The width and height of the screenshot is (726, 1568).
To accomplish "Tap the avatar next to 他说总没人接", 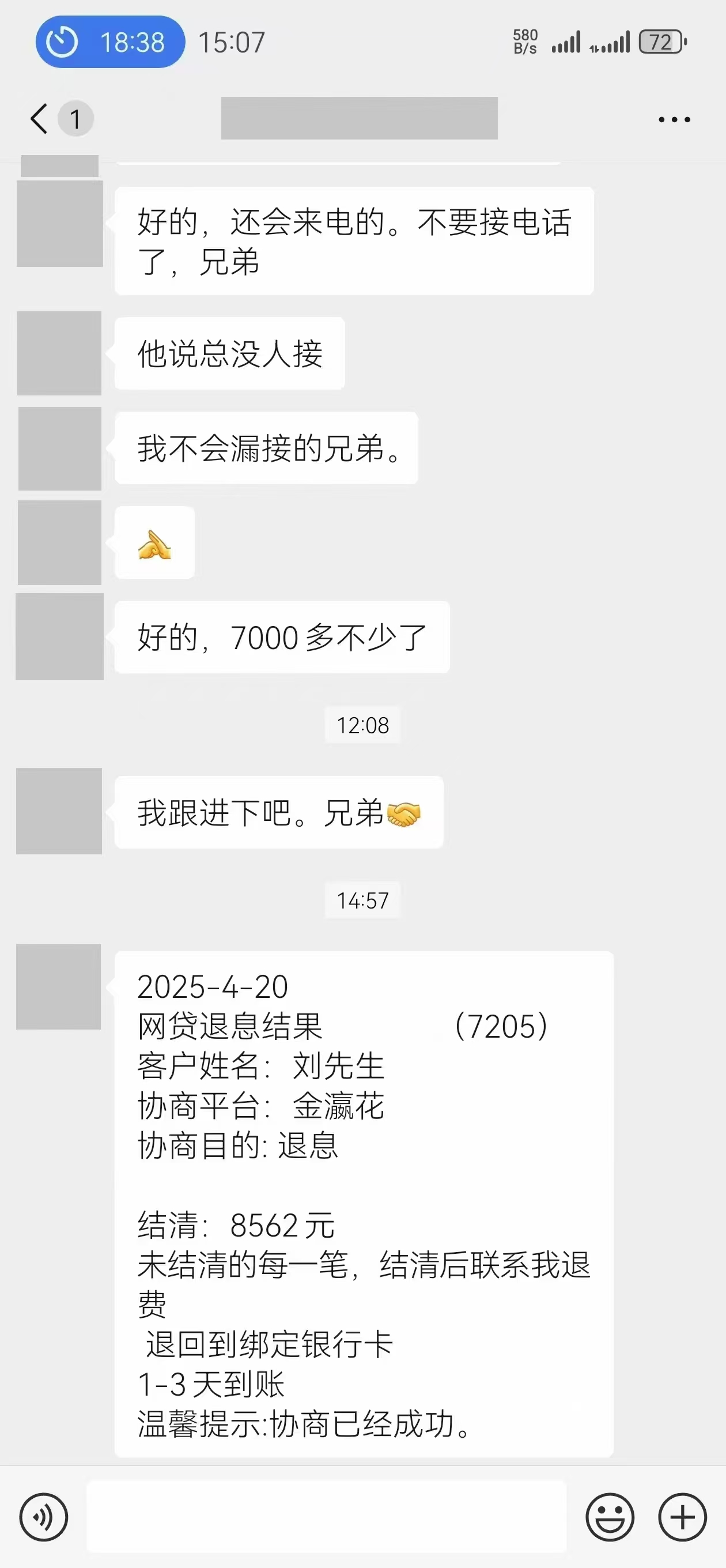I will point(59,353).
